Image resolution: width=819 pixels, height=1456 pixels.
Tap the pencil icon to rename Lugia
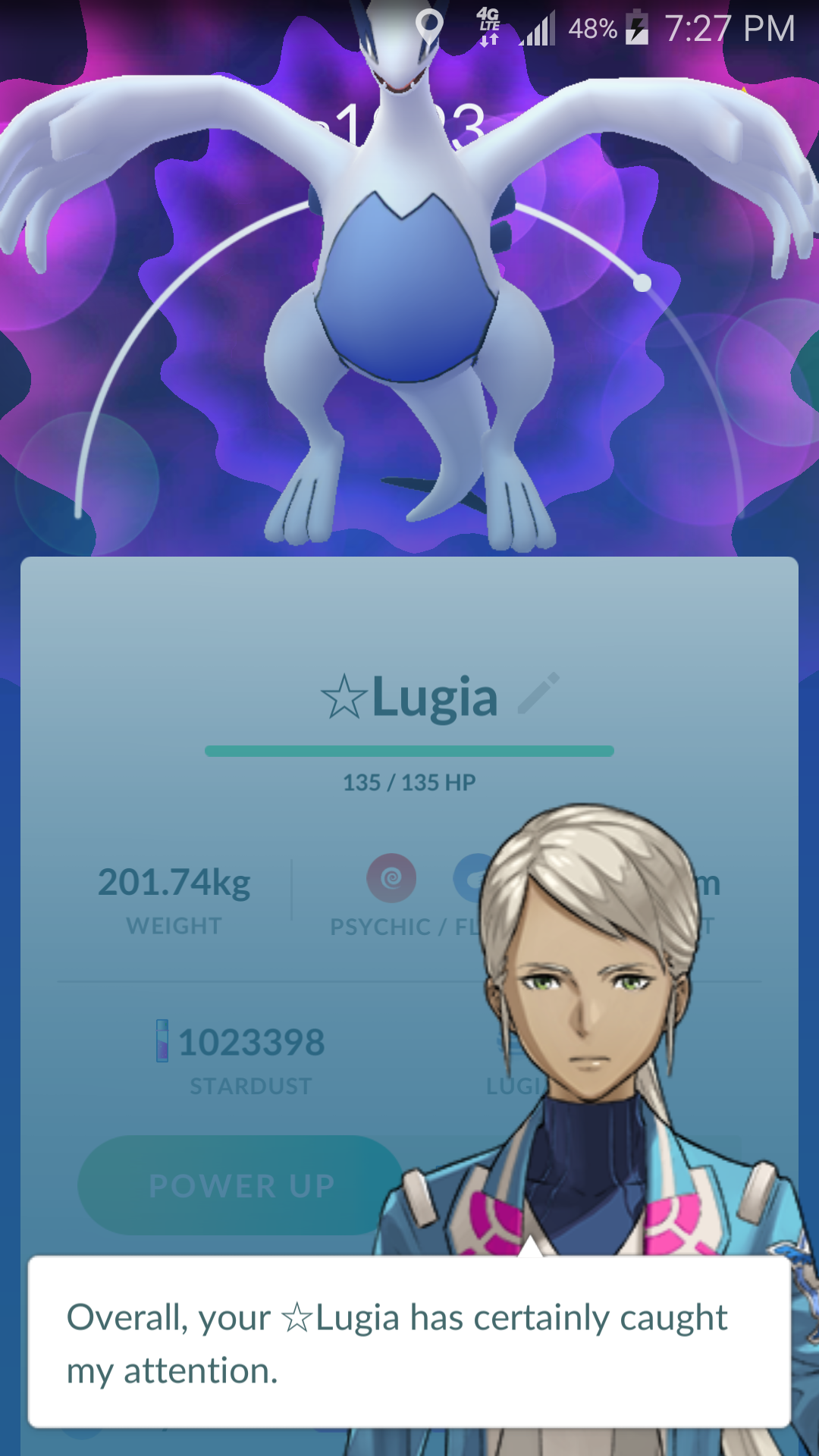[x=538, y=693]
